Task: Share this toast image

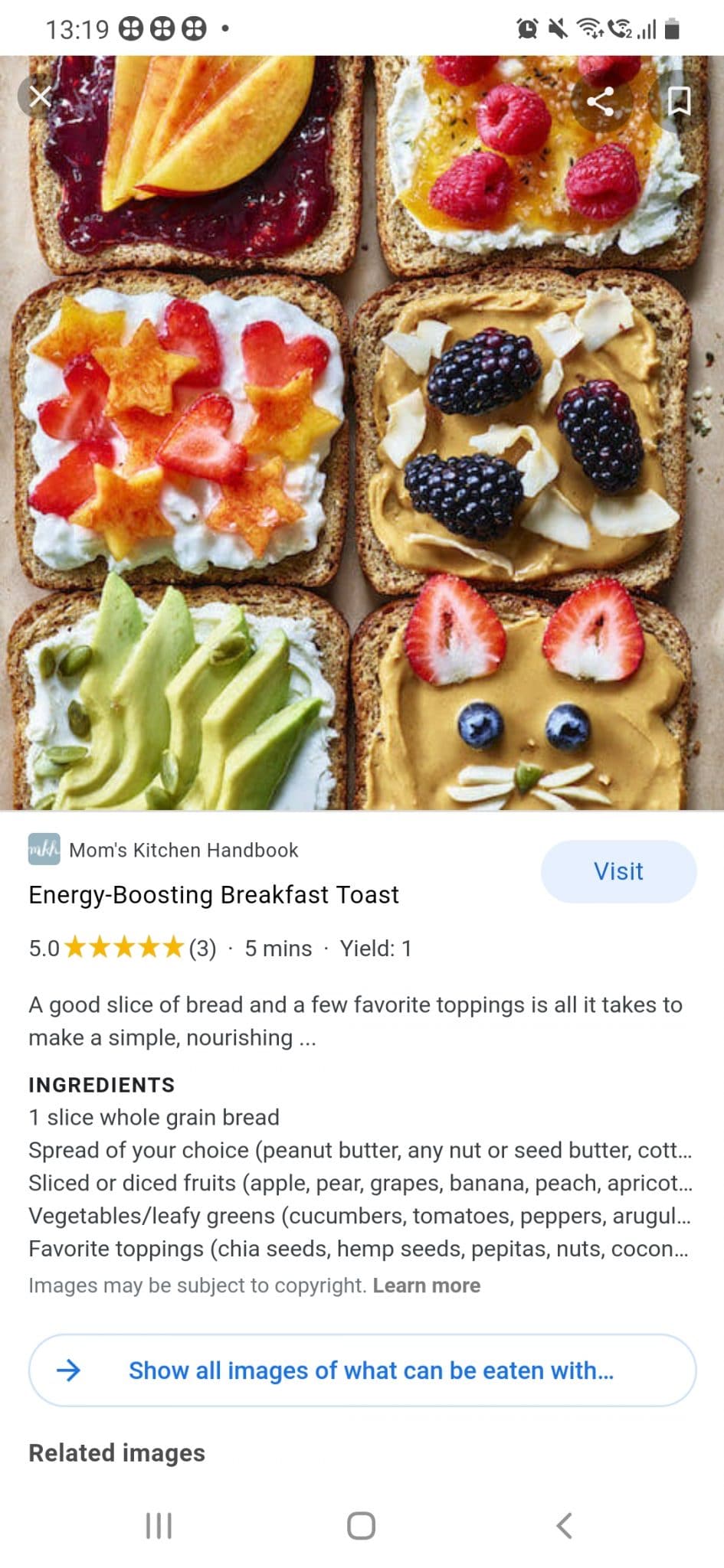Action: (600, 101)
